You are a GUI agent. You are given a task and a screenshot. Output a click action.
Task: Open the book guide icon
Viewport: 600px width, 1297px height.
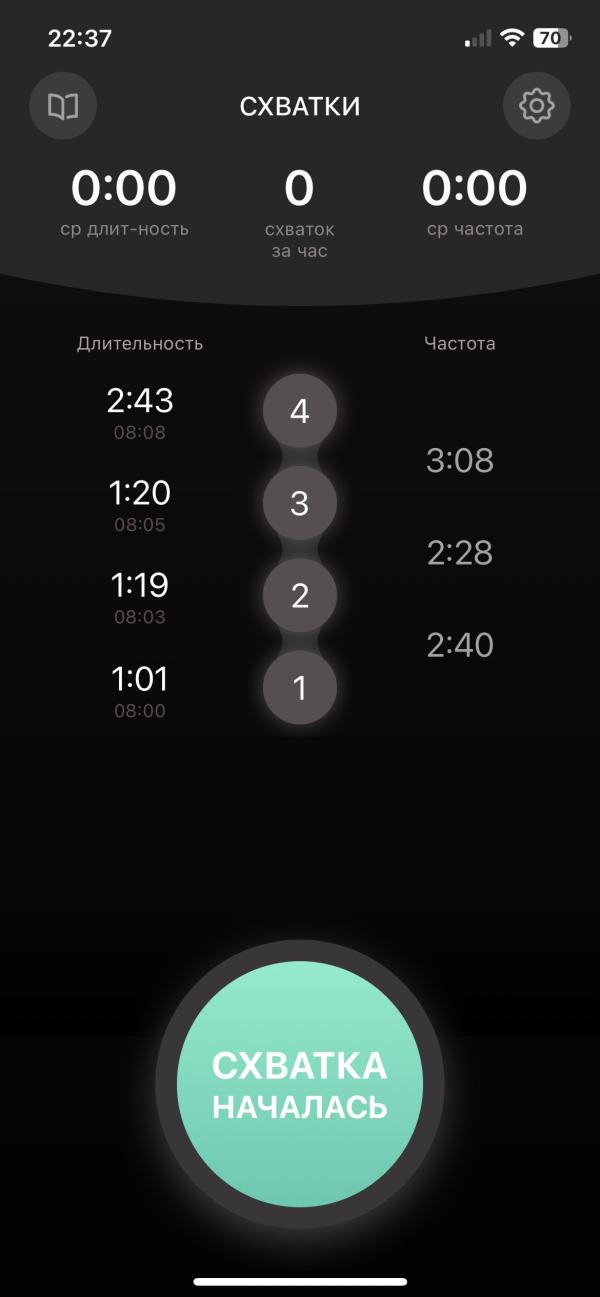63,105
